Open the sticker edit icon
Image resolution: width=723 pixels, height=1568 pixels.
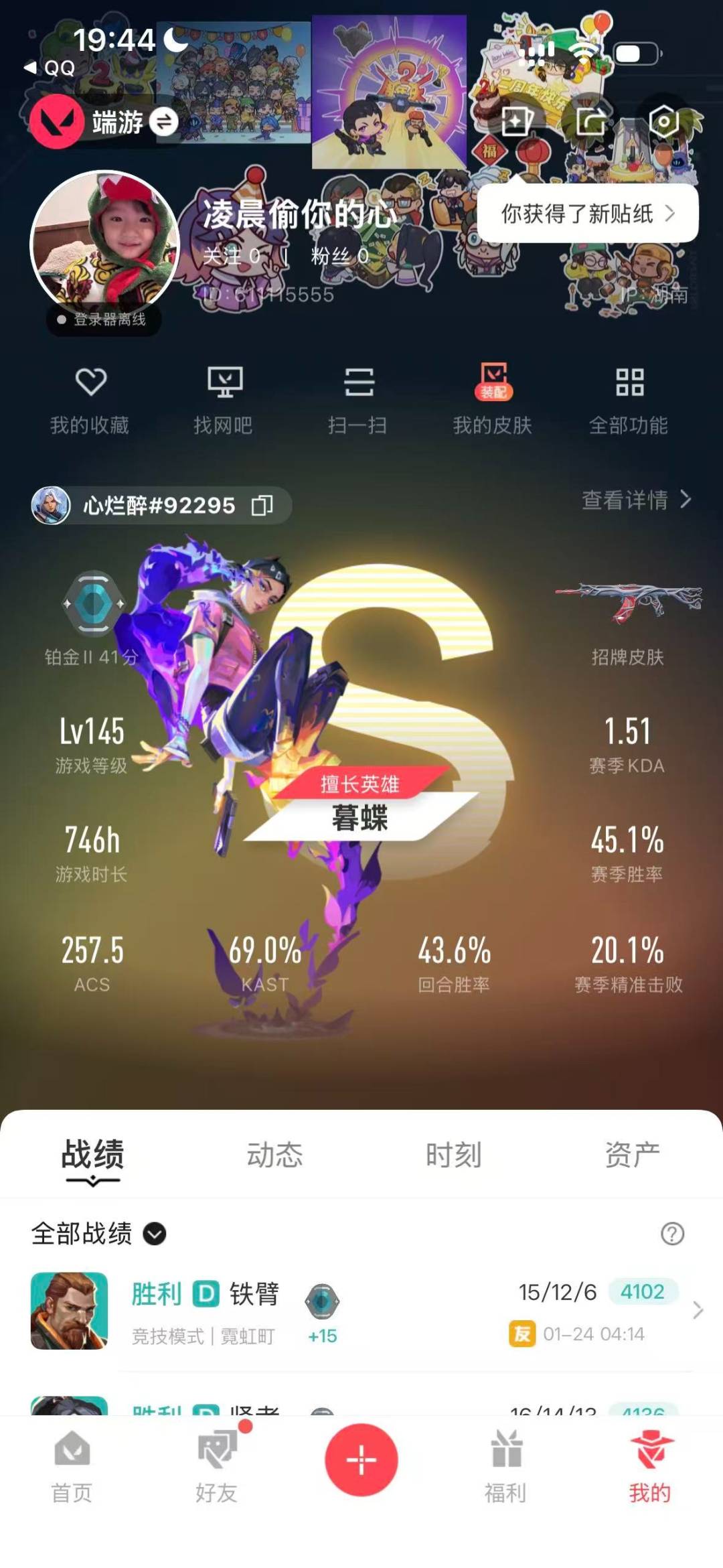(516, 121)
